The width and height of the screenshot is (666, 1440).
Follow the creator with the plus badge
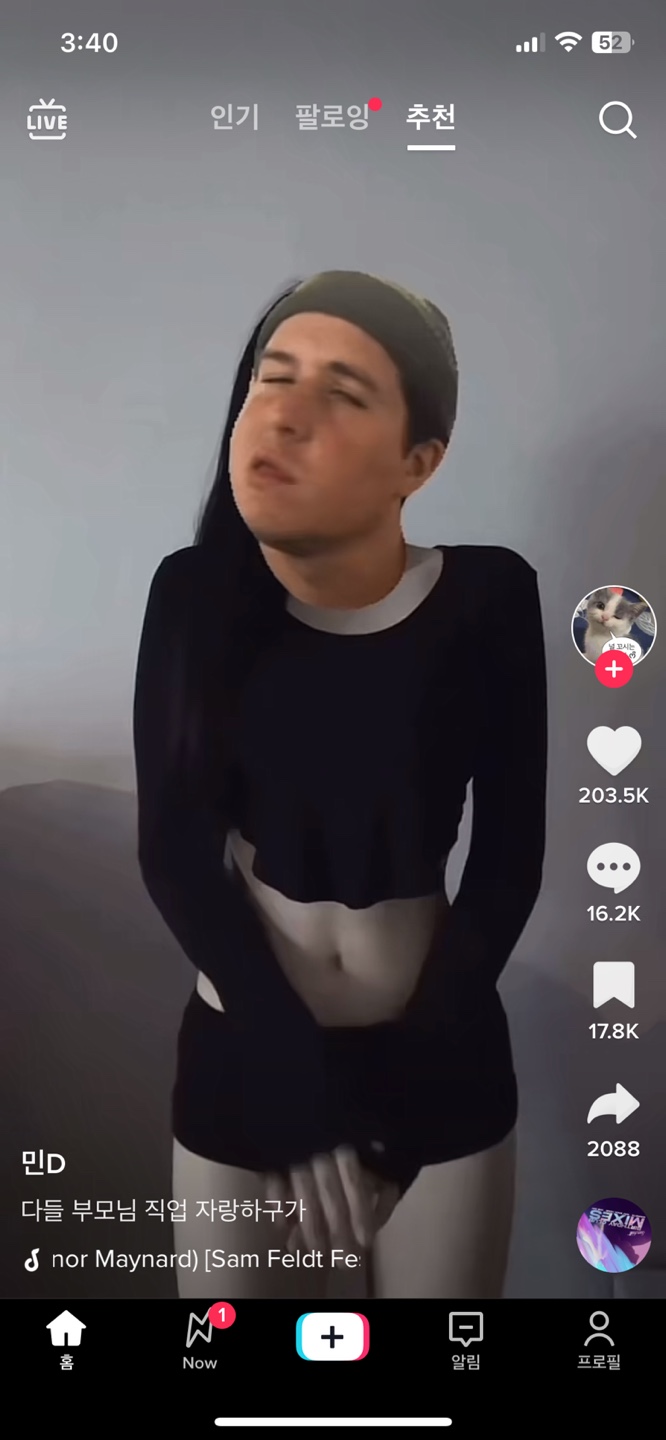tap(613, 670)
